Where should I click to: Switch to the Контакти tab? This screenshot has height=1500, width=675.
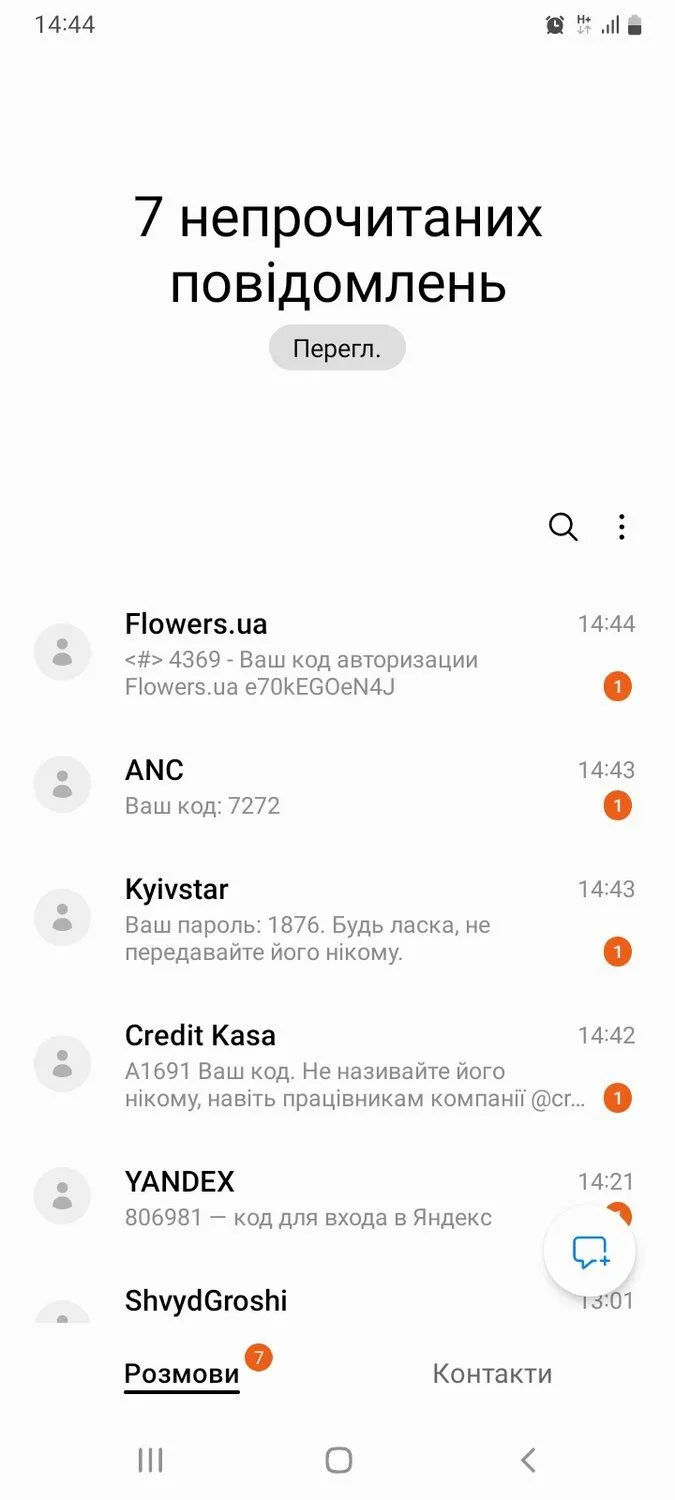click(x=491, y=1374)
